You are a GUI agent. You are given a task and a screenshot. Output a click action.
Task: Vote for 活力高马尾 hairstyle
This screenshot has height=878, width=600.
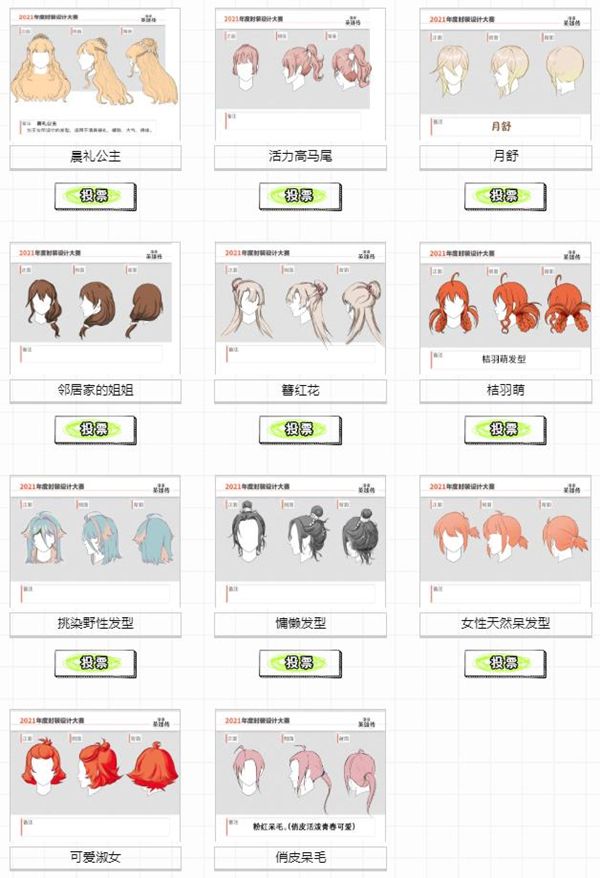[x=299, y=196]
